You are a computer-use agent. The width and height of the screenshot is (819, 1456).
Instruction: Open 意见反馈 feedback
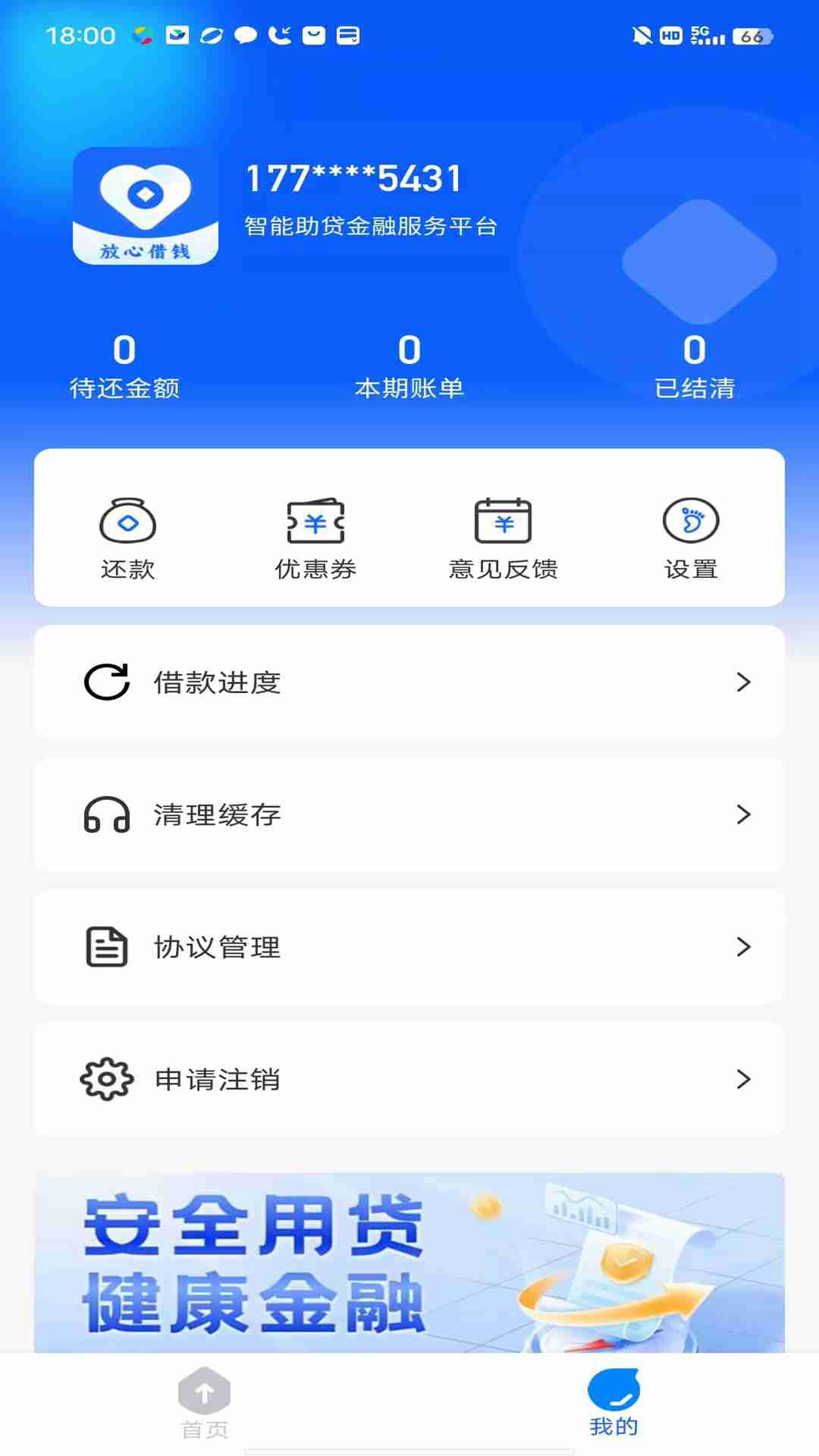503,538
